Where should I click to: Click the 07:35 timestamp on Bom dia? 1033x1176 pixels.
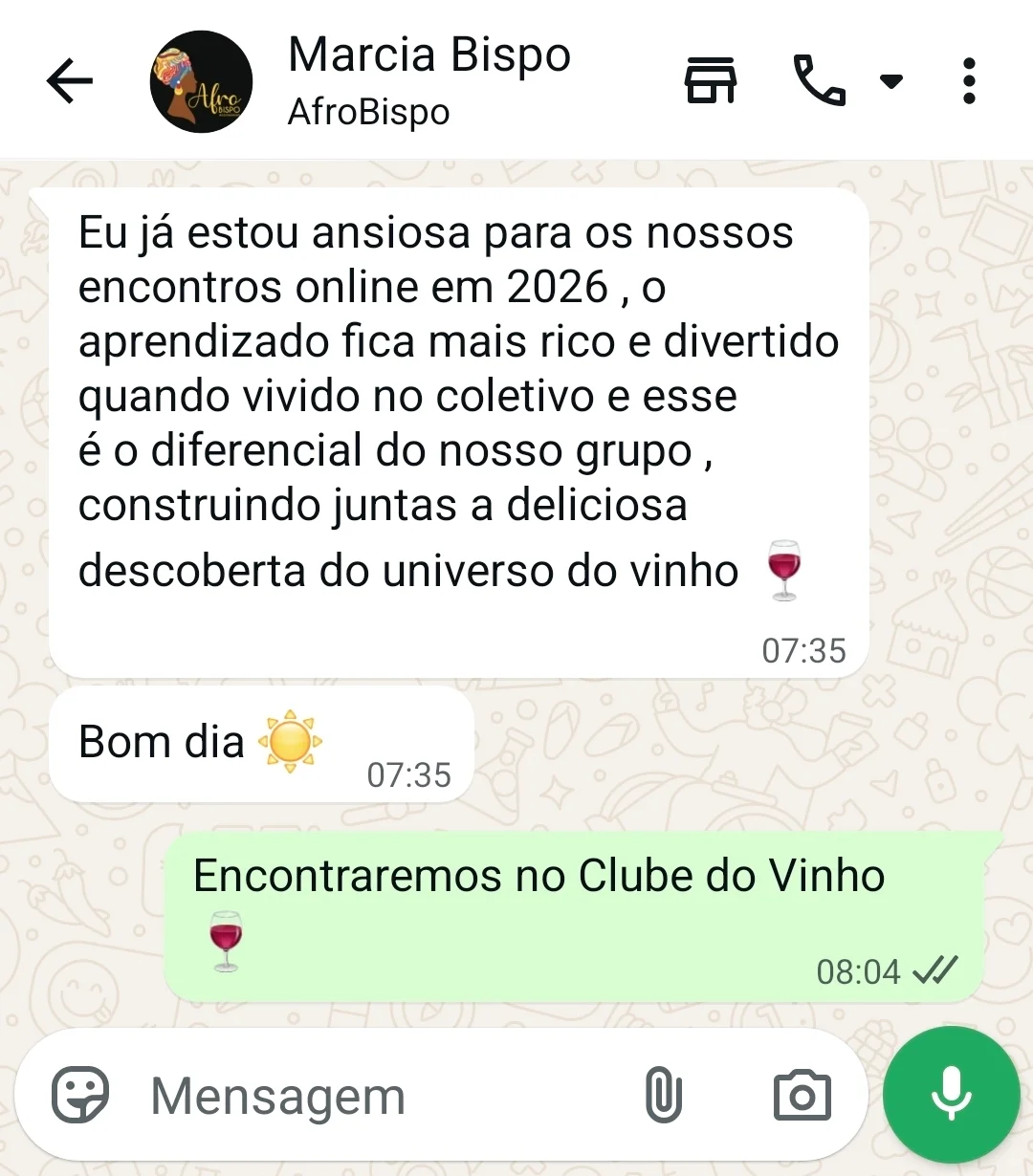[x=411, y=775]
